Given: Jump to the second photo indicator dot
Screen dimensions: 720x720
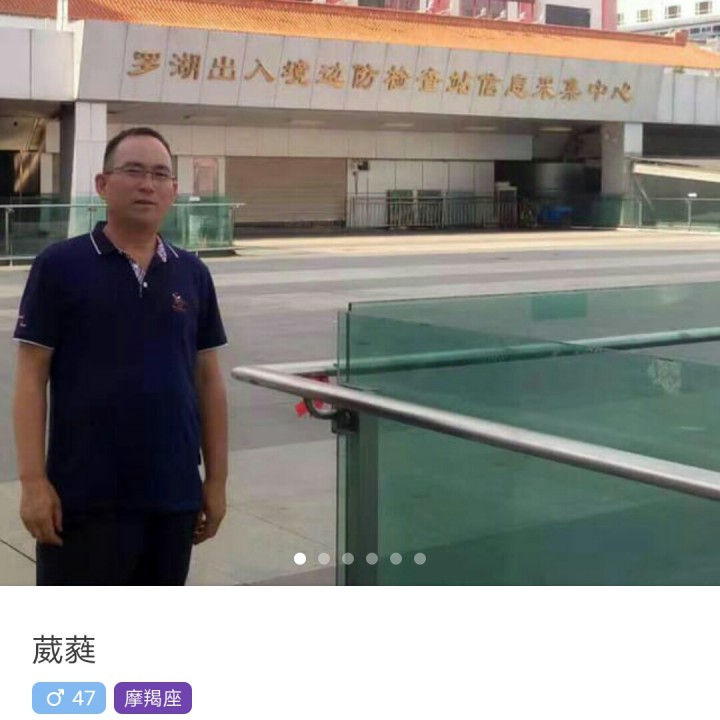Looking at the screenshot, I should coord(324,558).
